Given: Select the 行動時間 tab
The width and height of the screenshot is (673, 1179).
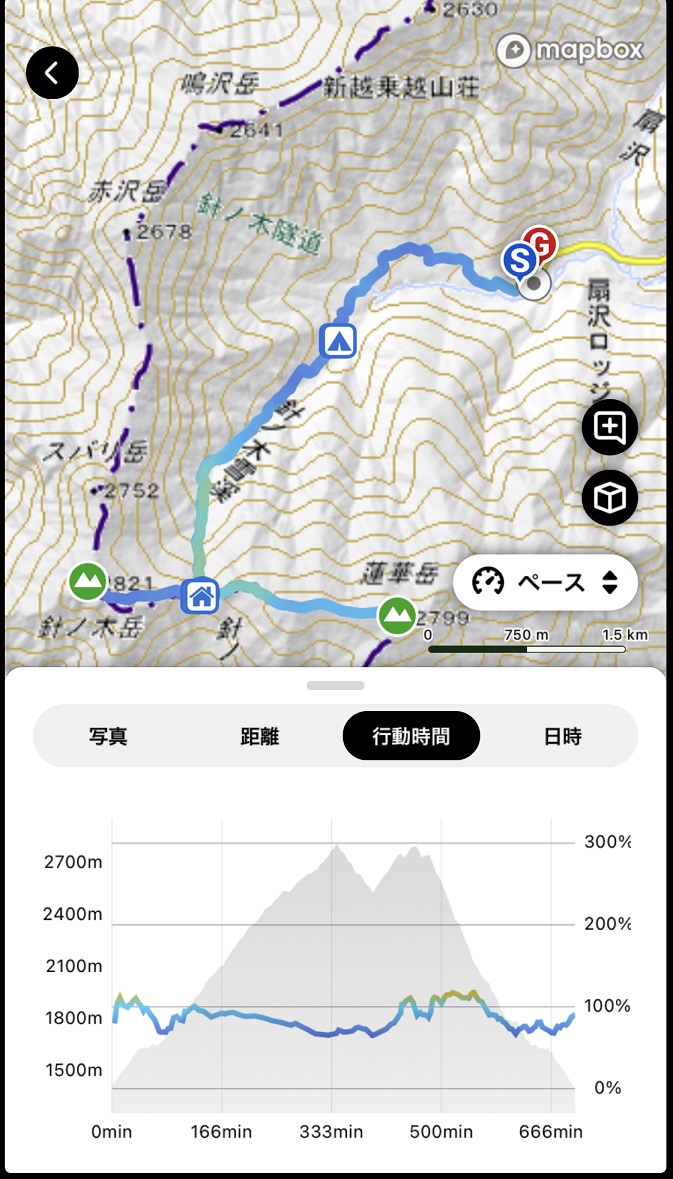Looking at the screenshot, I should (411, 737).
